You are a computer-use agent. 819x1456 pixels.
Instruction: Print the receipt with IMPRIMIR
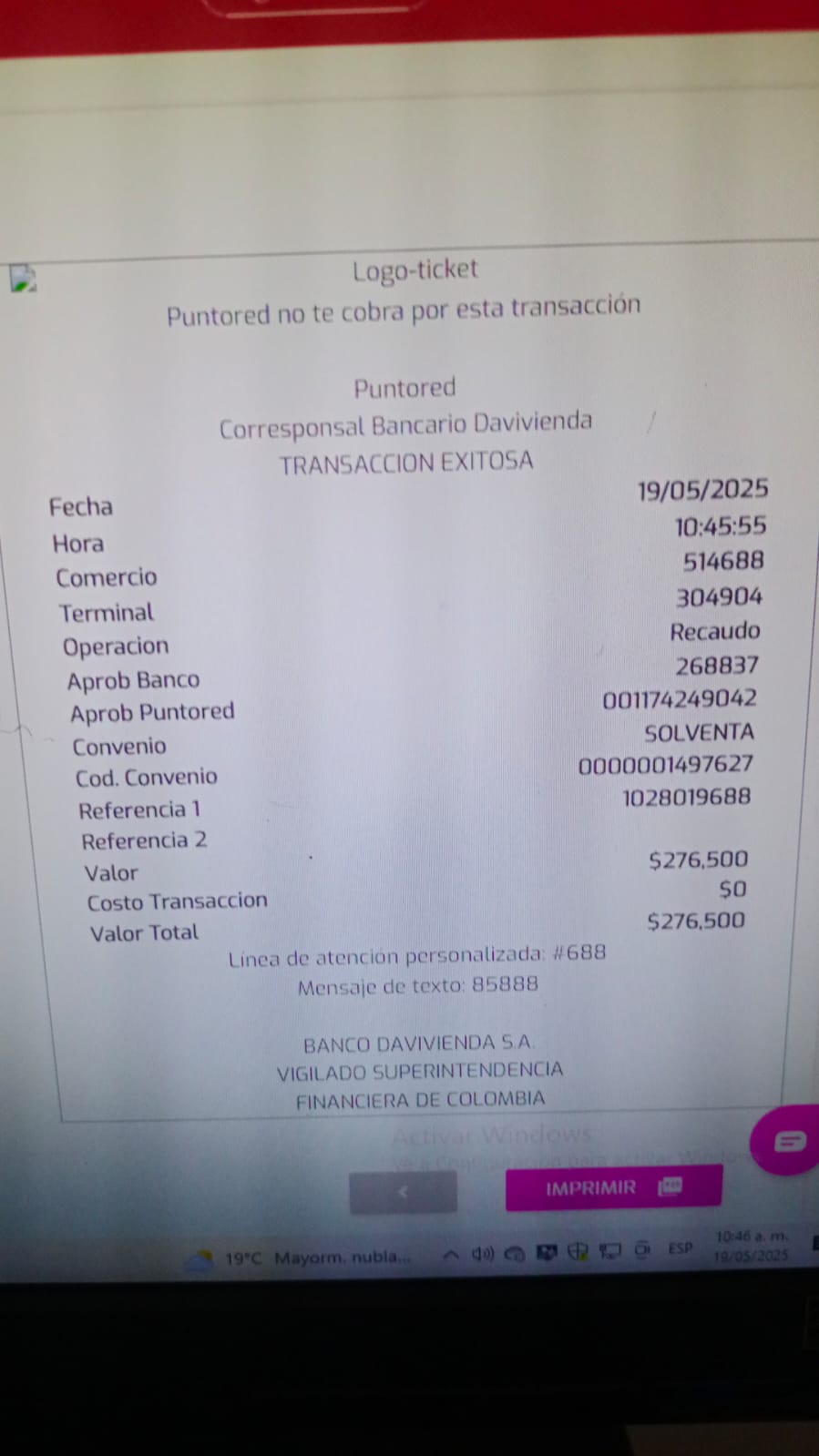613,1187
